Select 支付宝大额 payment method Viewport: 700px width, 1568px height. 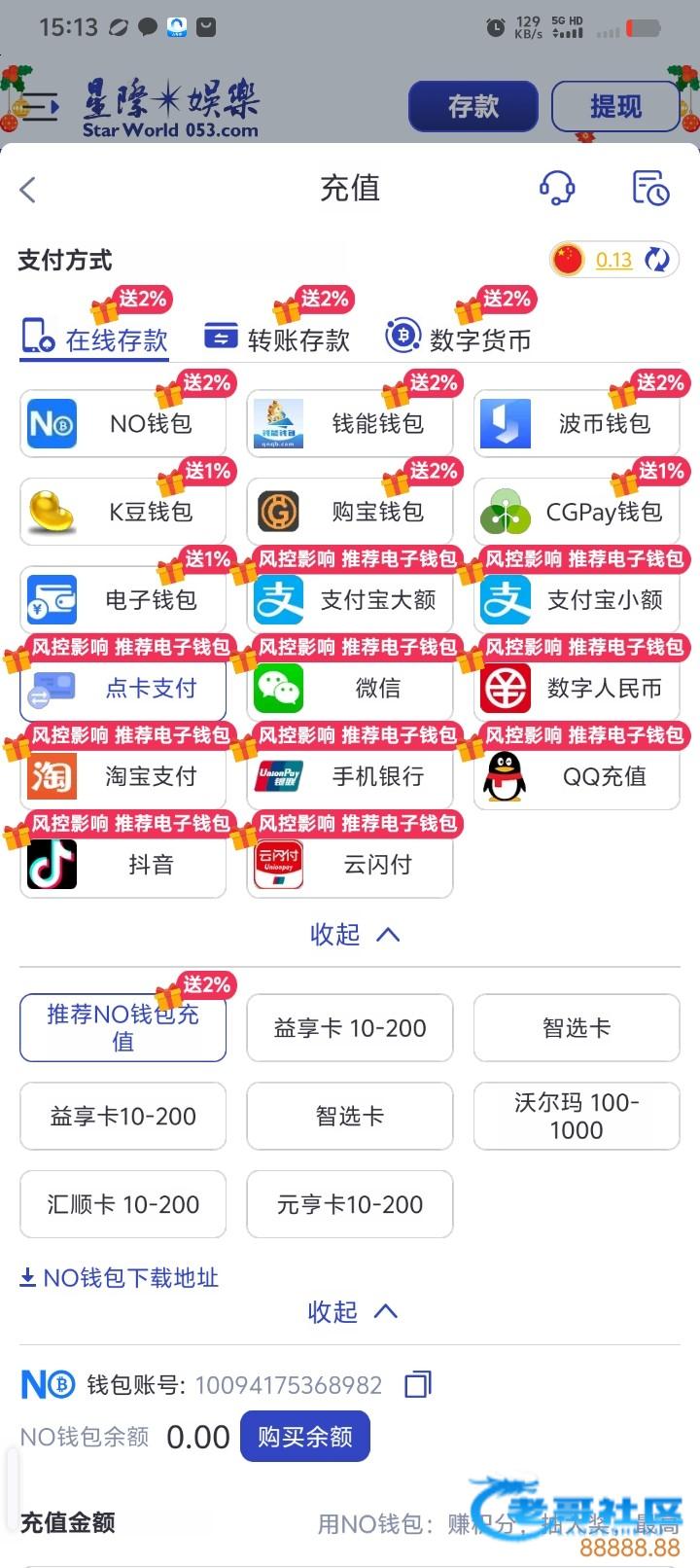[x=350, y=600]
